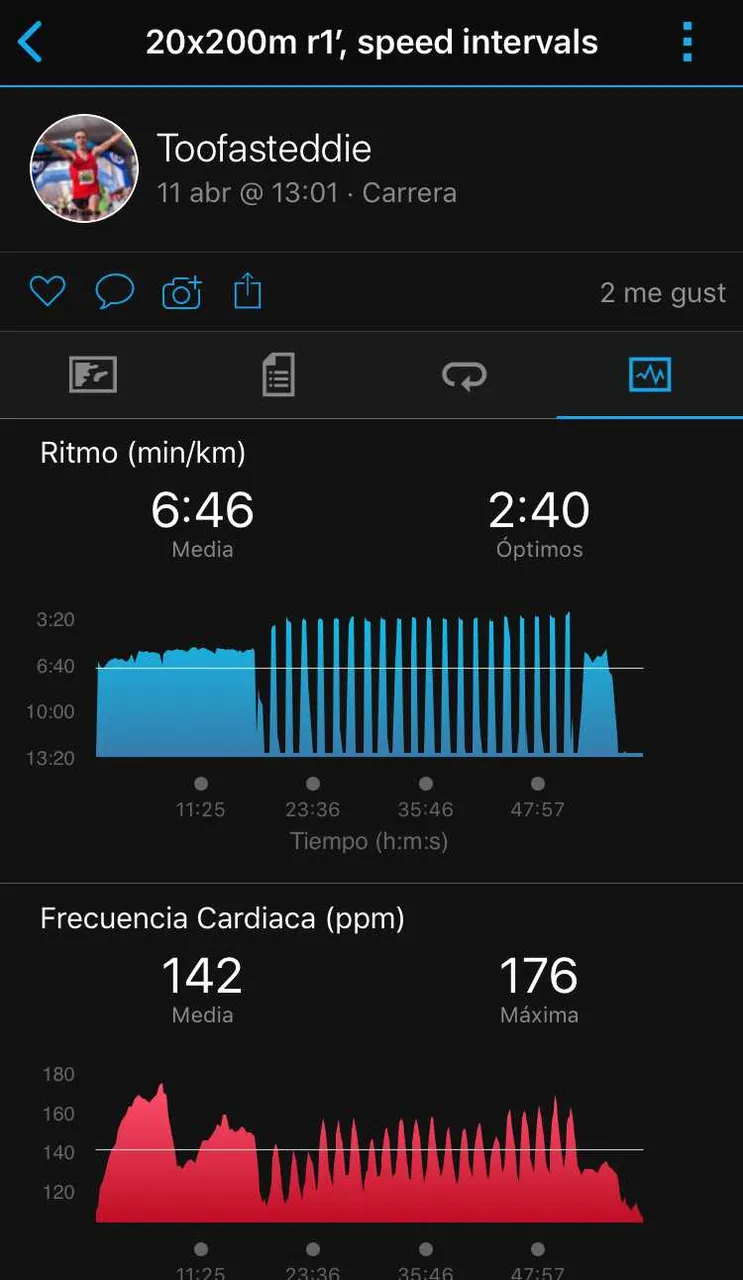
Task: Switch to the stats details tab
Action: click(278, 375)
